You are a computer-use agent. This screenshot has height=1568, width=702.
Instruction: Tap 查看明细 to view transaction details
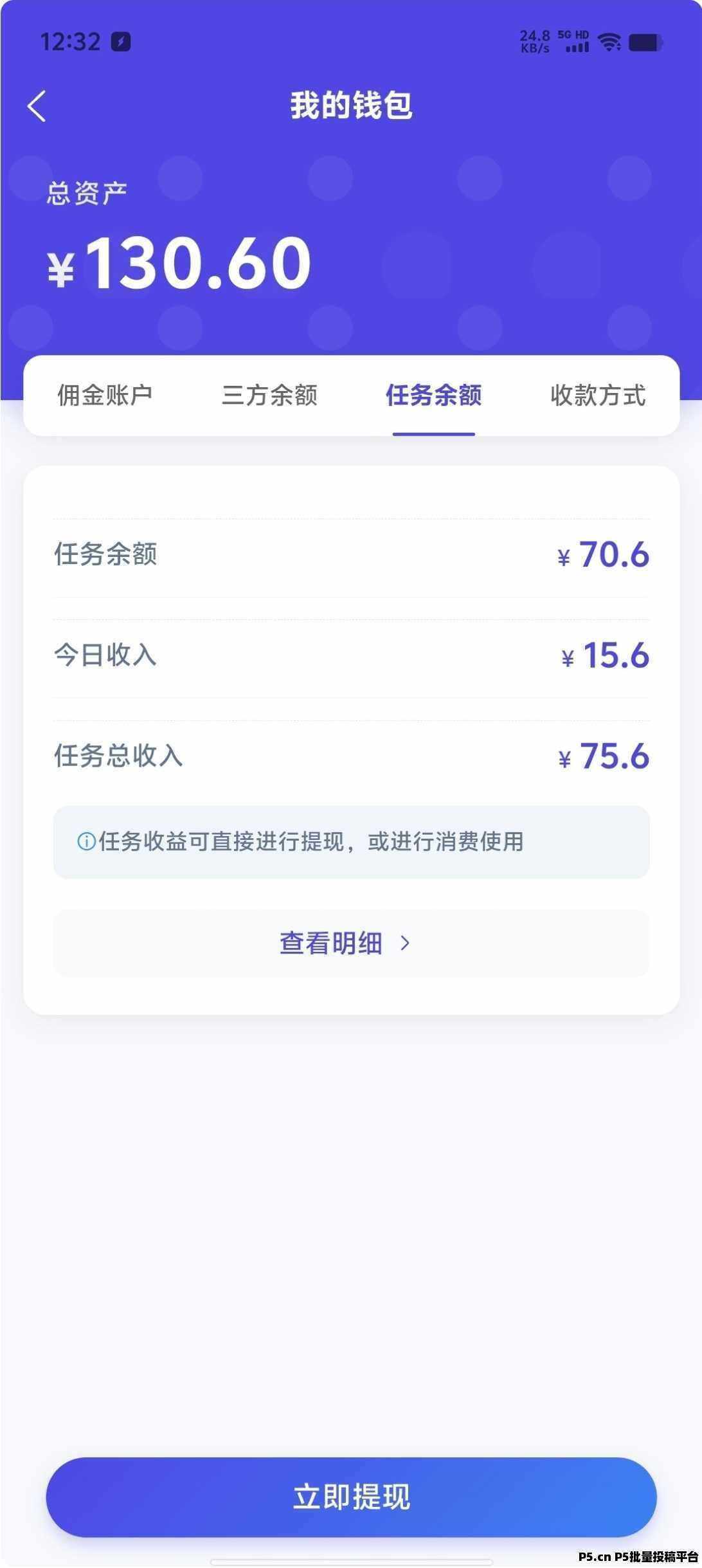point(332,943)
